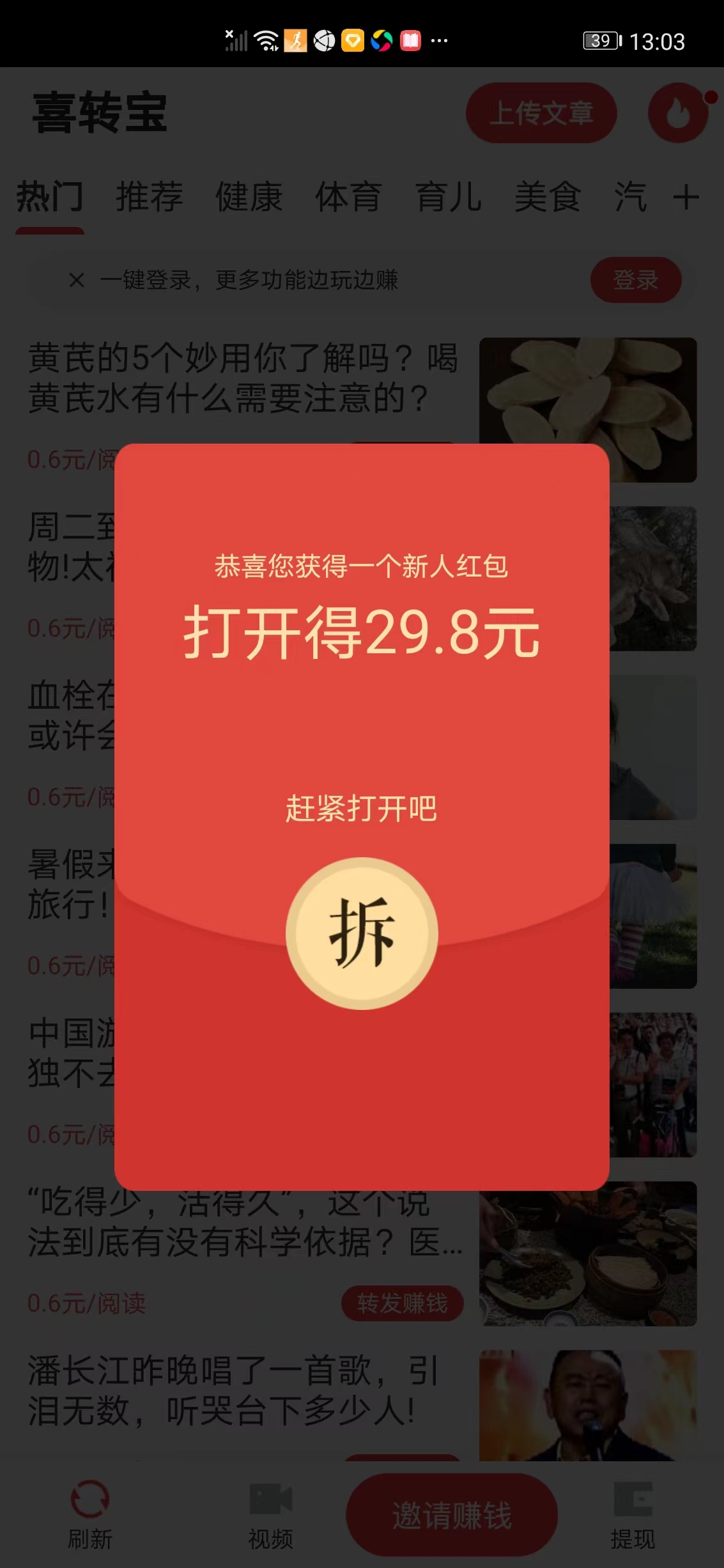Open the 健康 channel tab

click(x=249, y=199)
